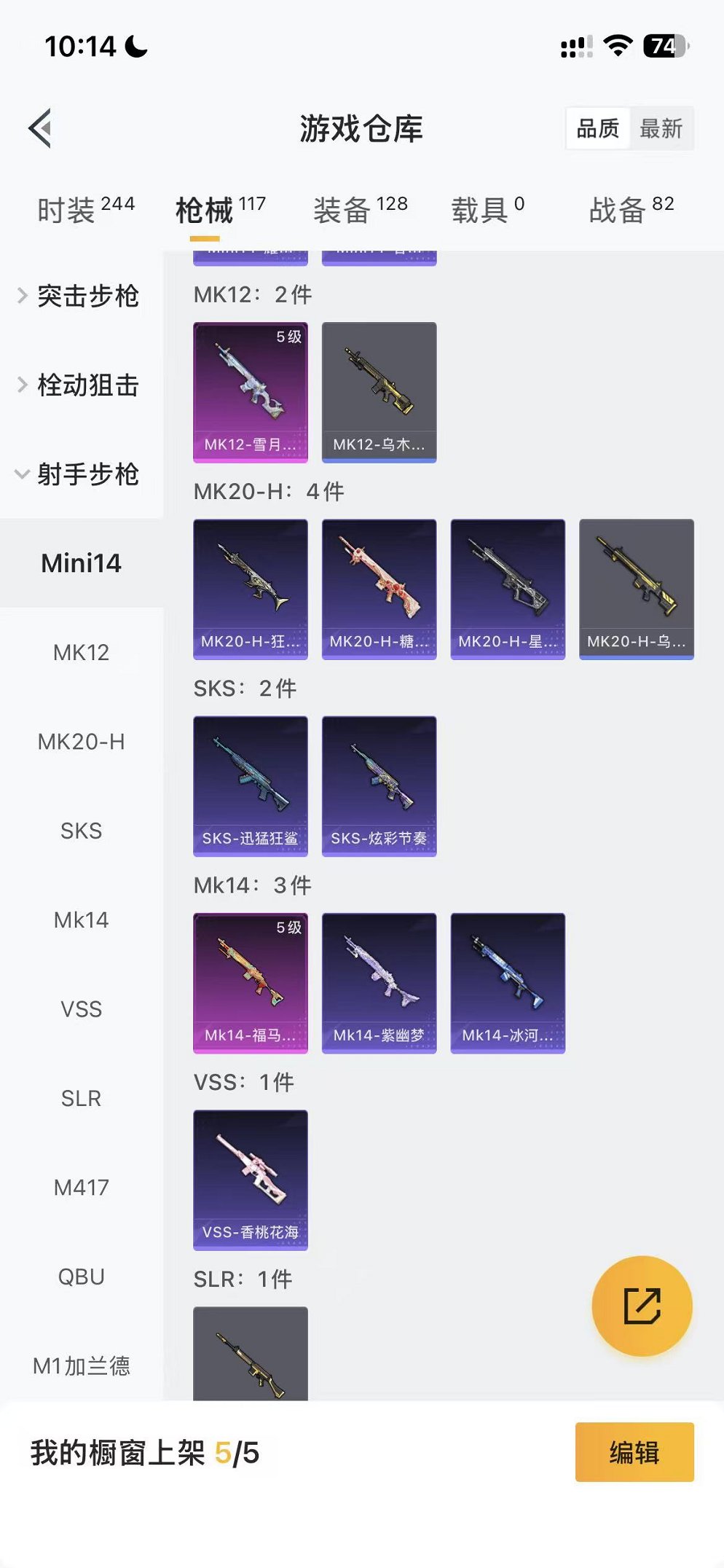724x1568 pixels.
Task: Open the MK12-雪月 skin card
Action: coord(251,392)
